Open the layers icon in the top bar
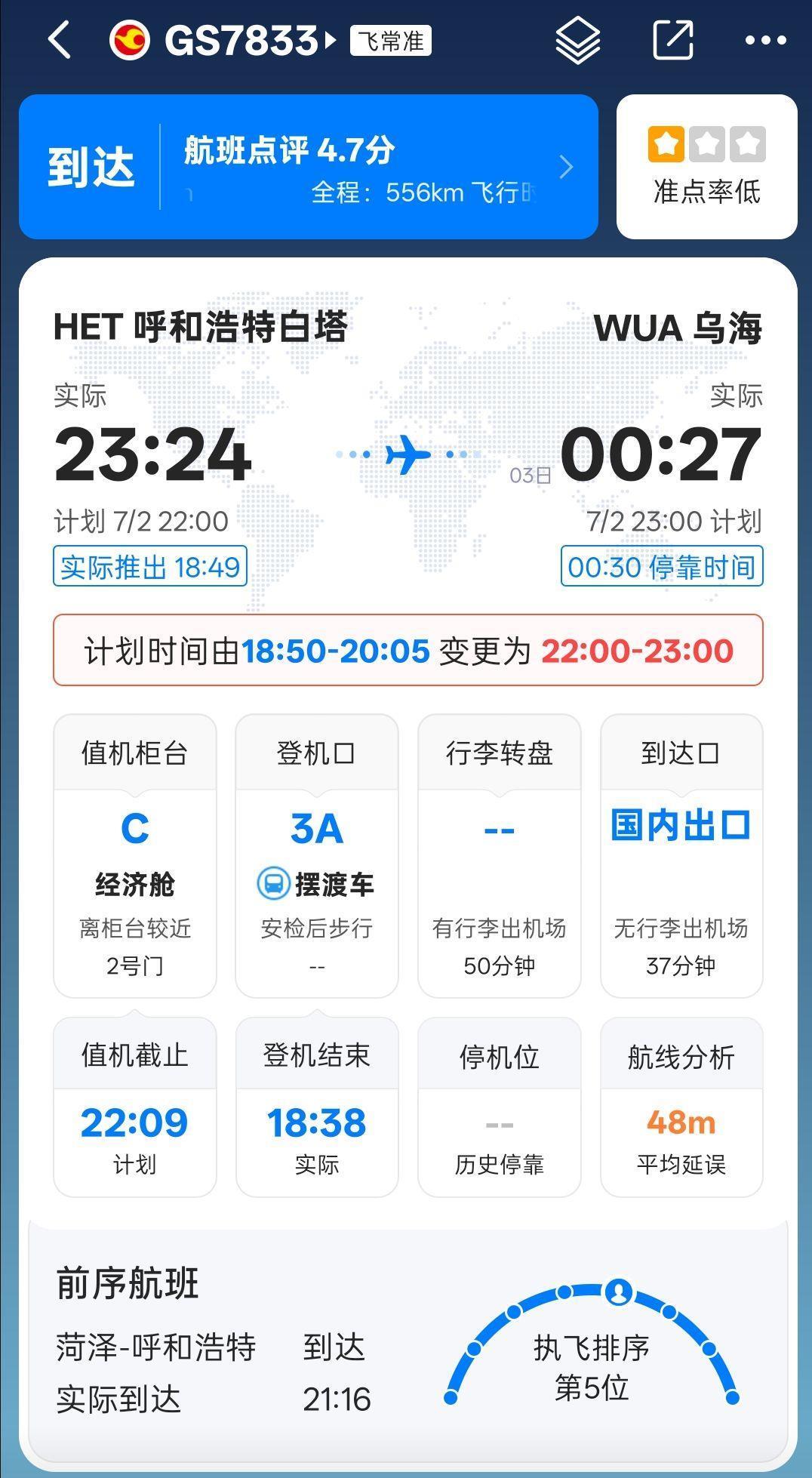The width and height of the screenshot is (812, 1478). [577, 42]
